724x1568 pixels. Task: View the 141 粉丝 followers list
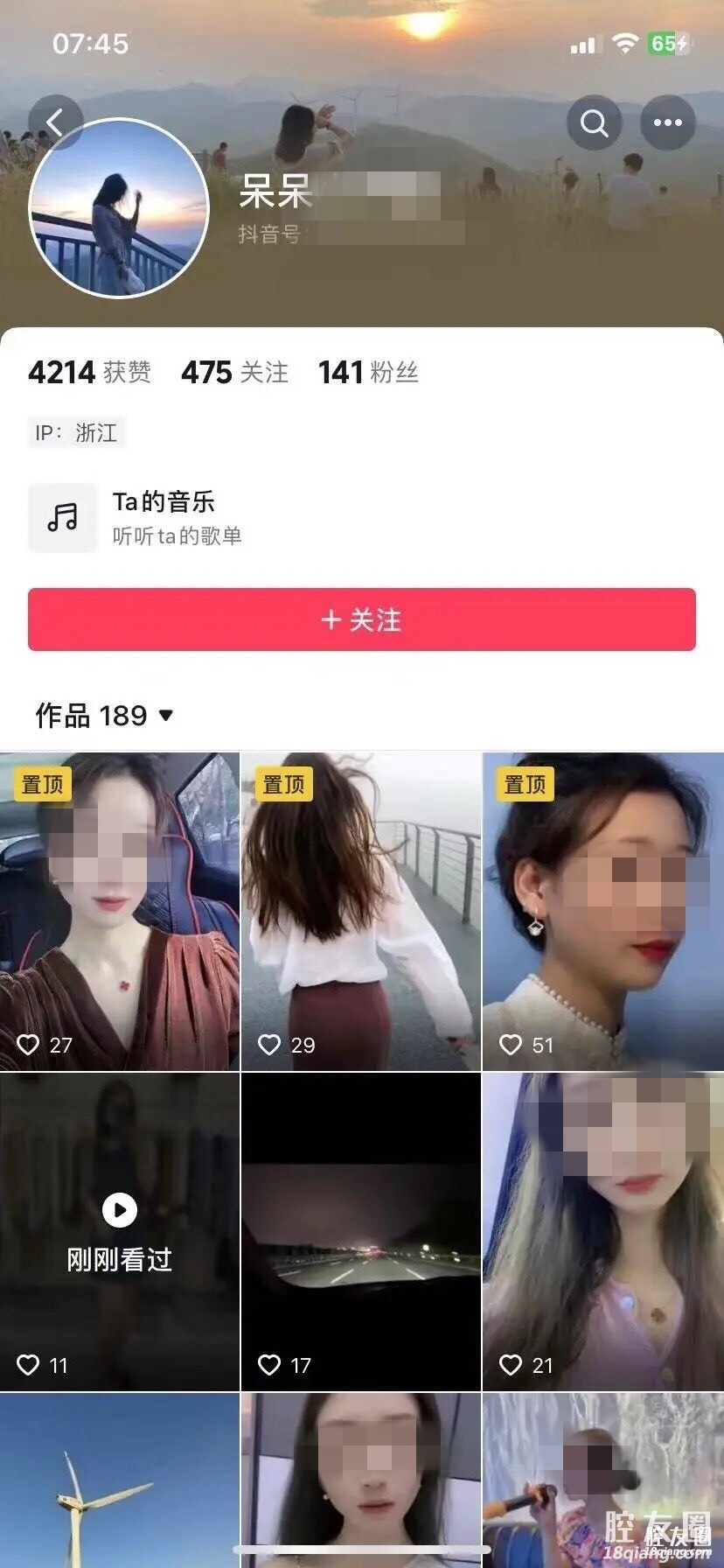click(368, 373)
